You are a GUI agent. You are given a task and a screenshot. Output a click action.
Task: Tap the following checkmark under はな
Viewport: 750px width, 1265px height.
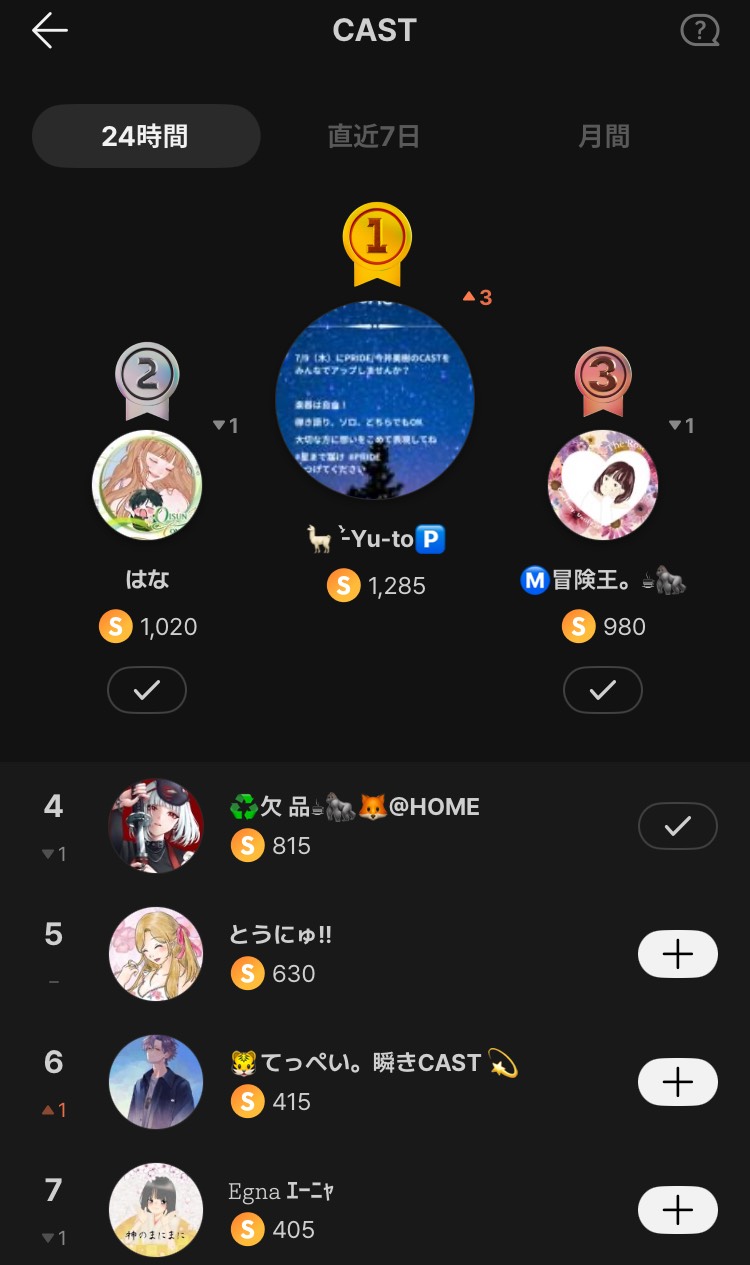point(147,690)
